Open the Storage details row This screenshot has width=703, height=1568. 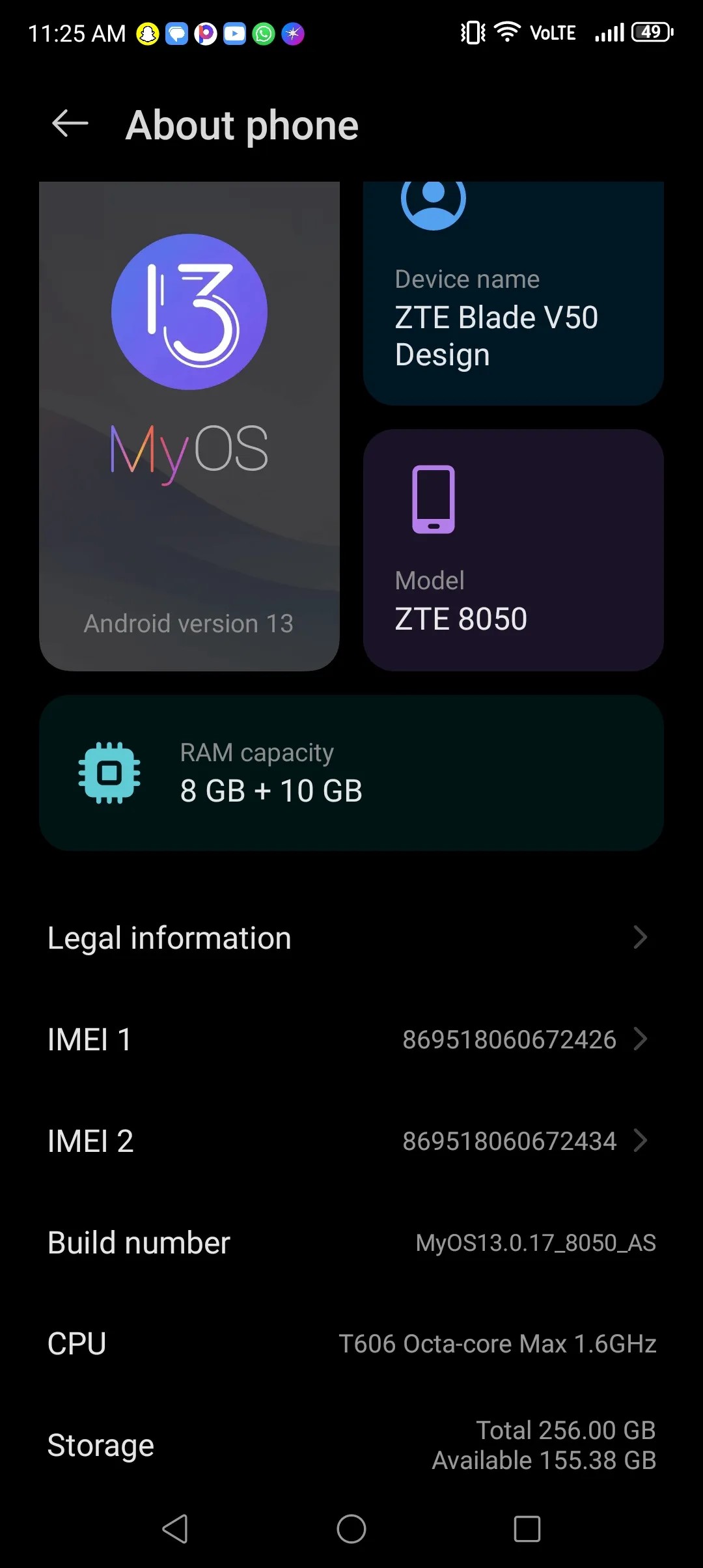351,1446
